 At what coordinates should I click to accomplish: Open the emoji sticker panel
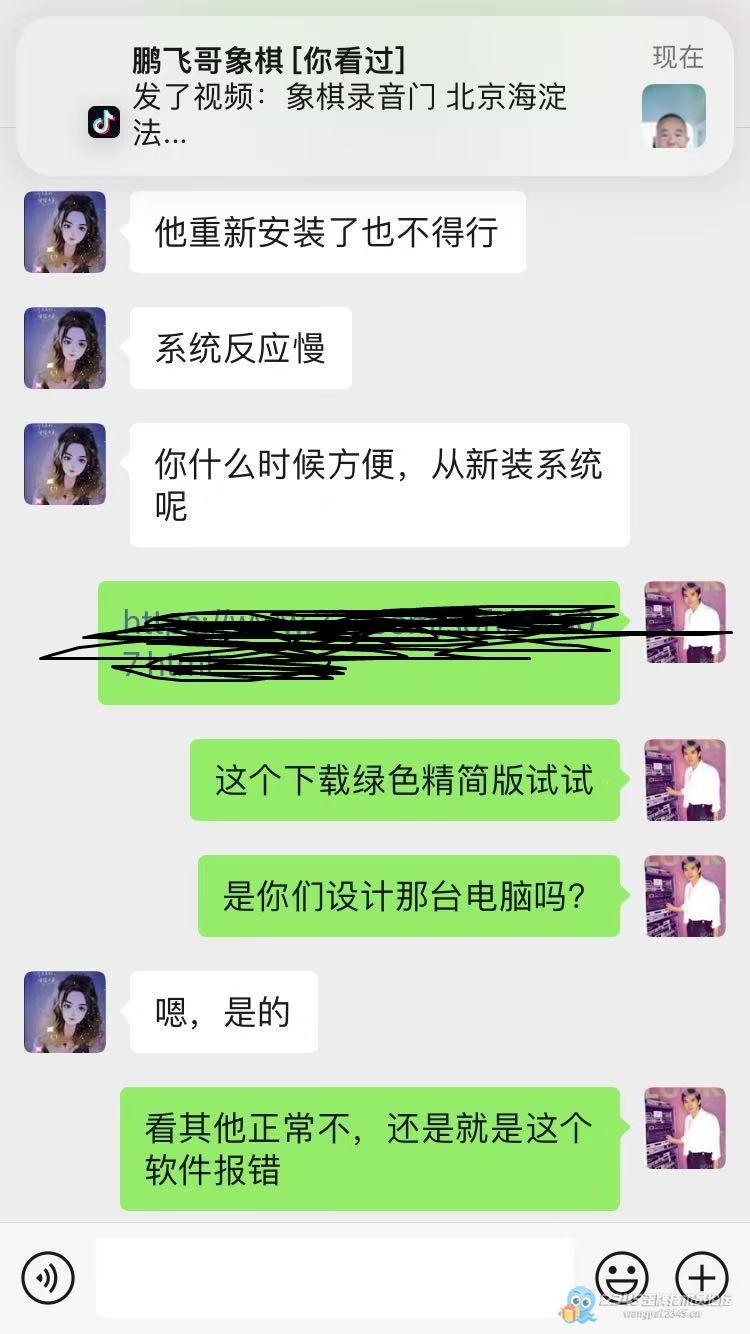click(x=622, y=1277)
